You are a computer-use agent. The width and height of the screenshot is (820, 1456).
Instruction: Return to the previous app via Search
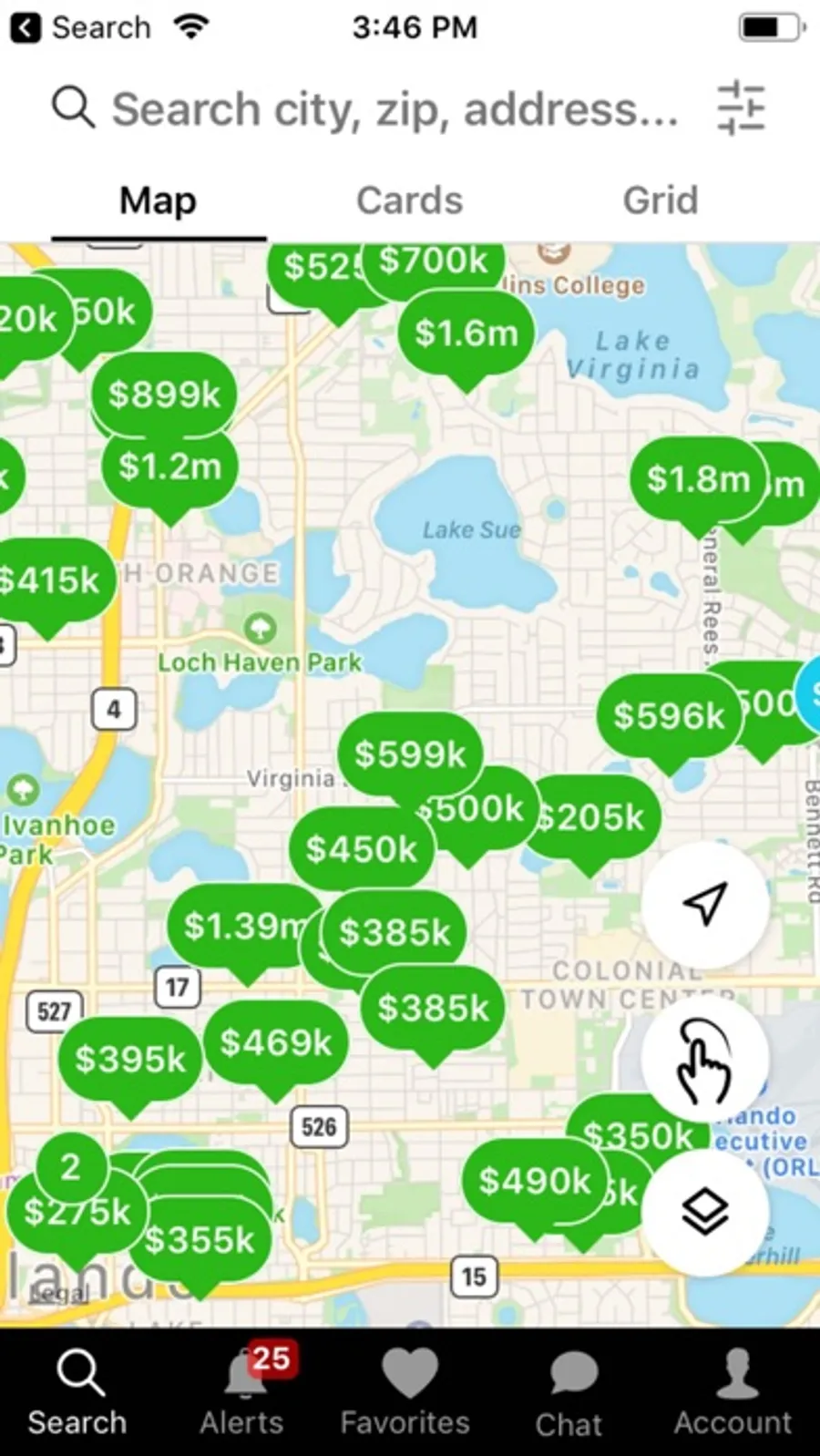pos(80,28)
